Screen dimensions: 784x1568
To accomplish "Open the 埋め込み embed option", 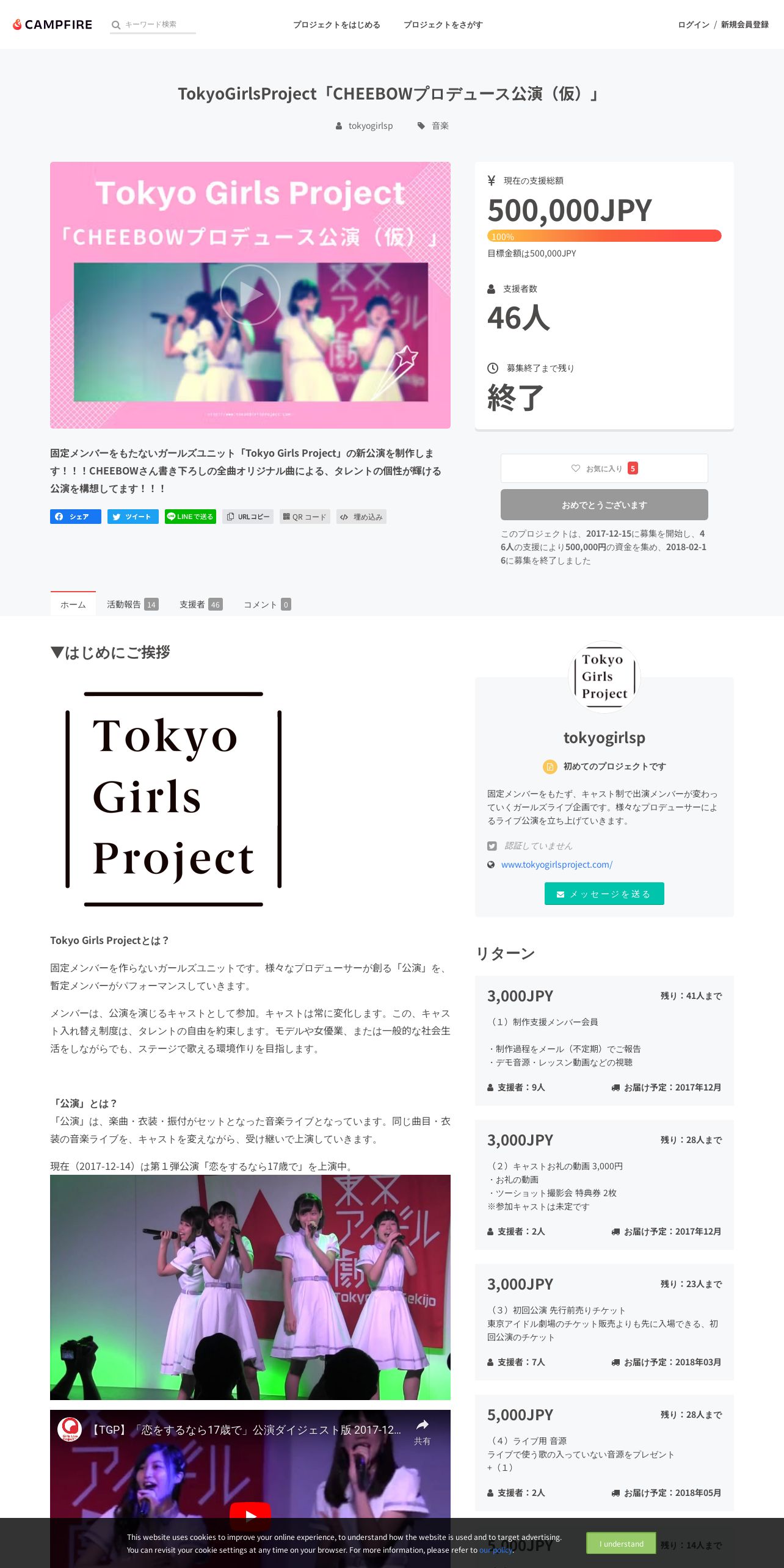I will [361, 517].
